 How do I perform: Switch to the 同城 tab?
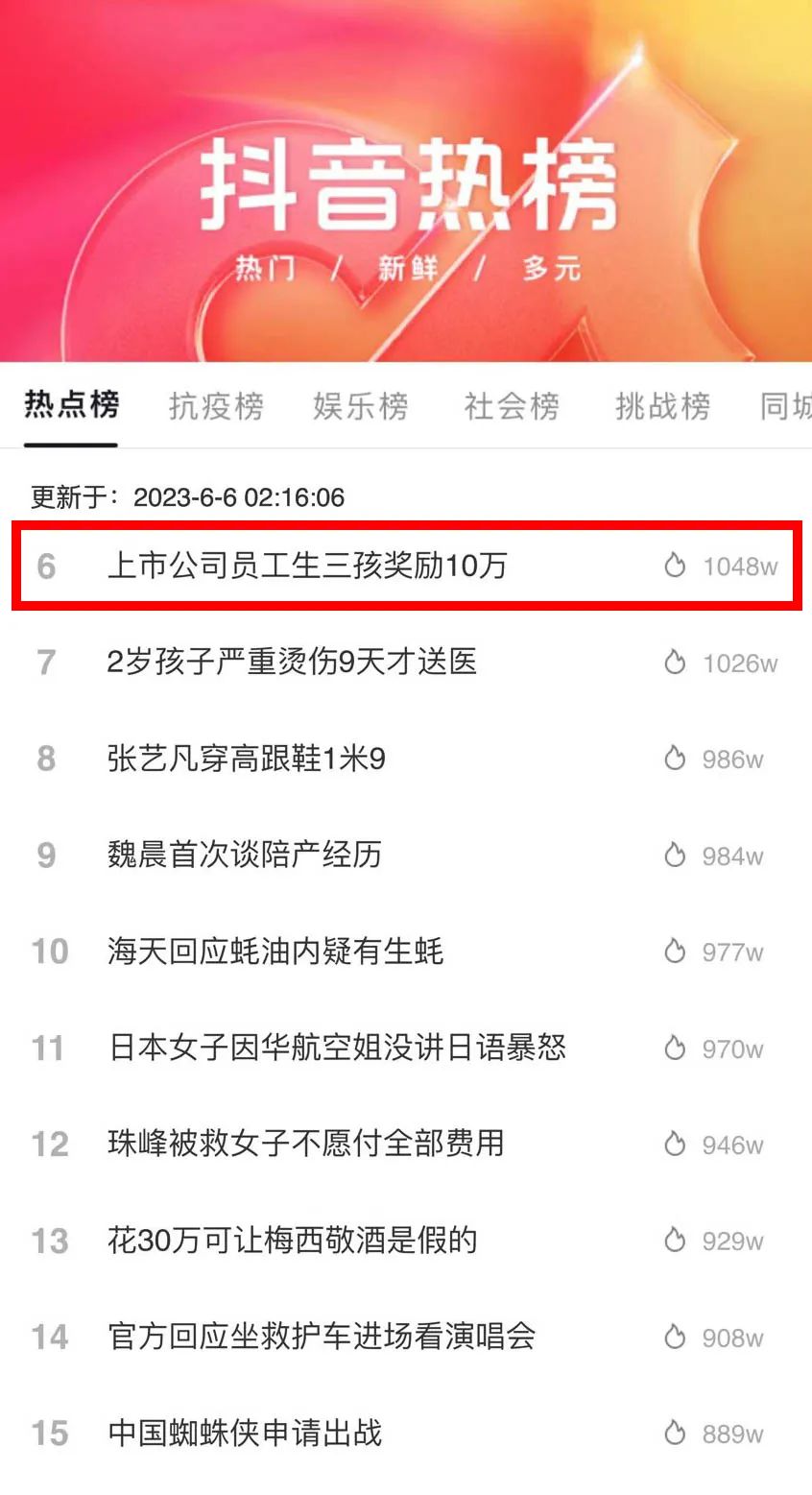pos(785,406)
